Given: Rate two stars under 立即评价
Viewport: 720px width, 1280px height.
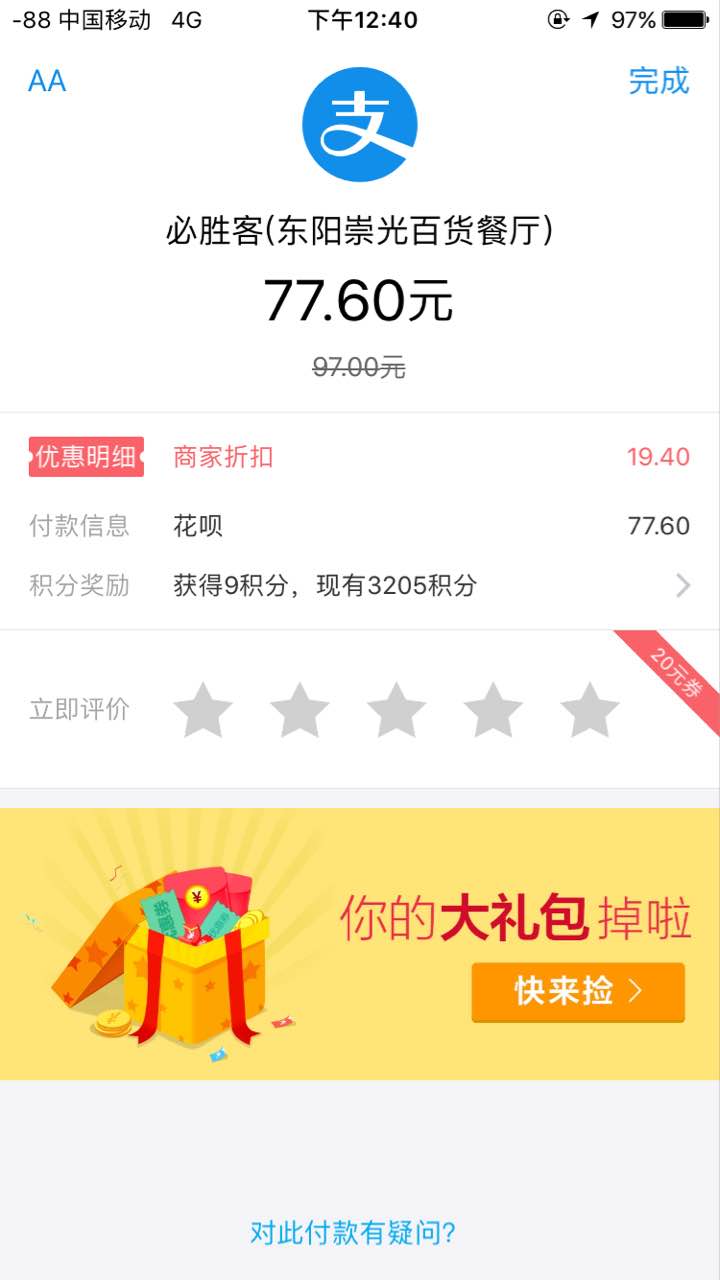Looking at the screenshot, I should point(299,710).
